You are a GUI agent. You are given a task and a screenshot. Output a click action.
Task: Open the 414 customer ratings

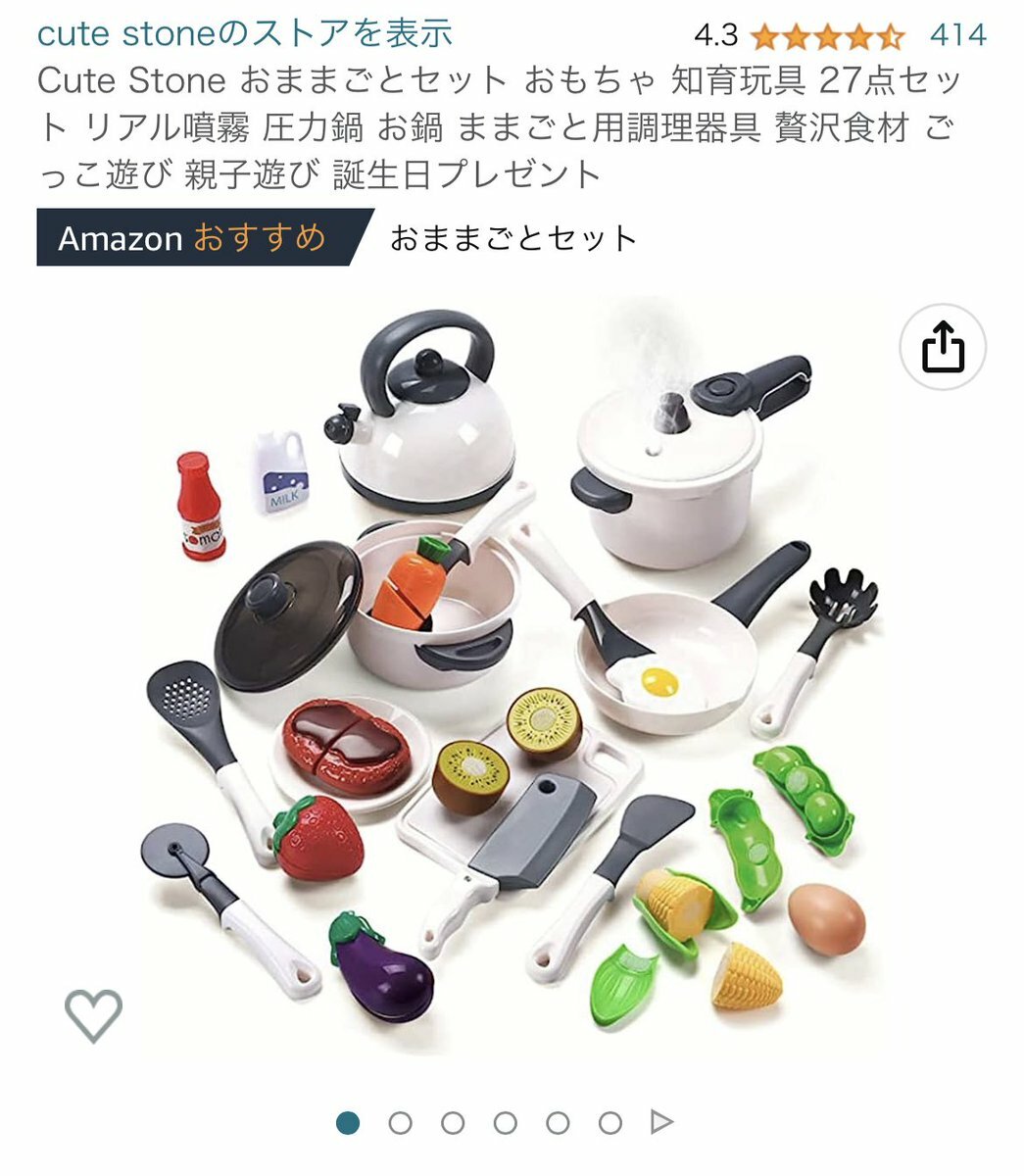pos(957,35)
